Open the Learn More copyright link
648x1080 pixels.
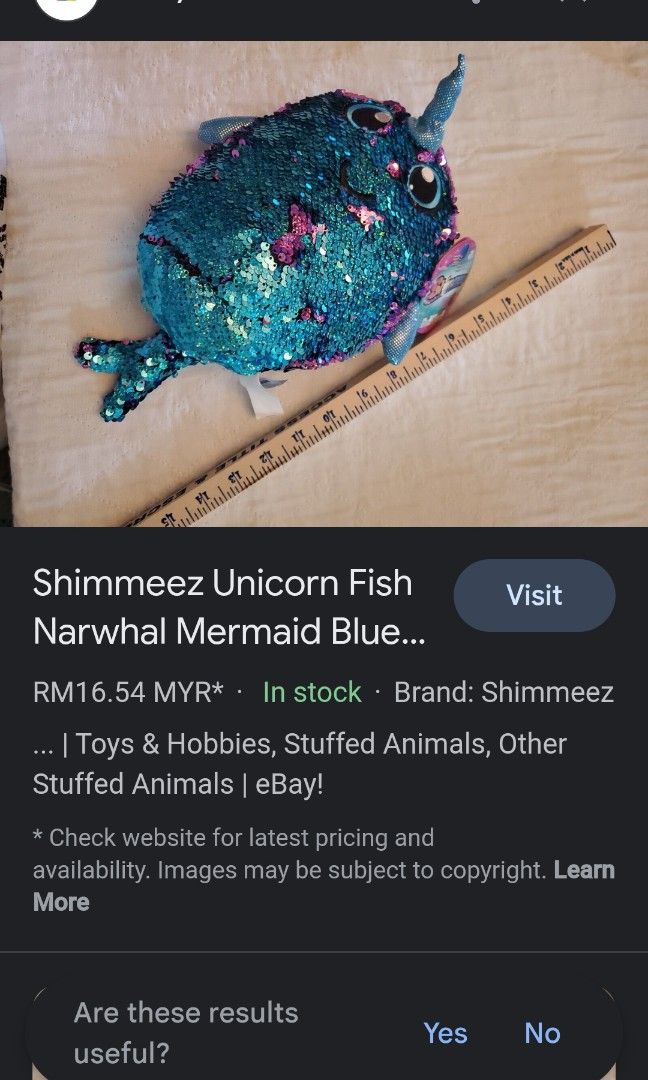tap(583, 870)
